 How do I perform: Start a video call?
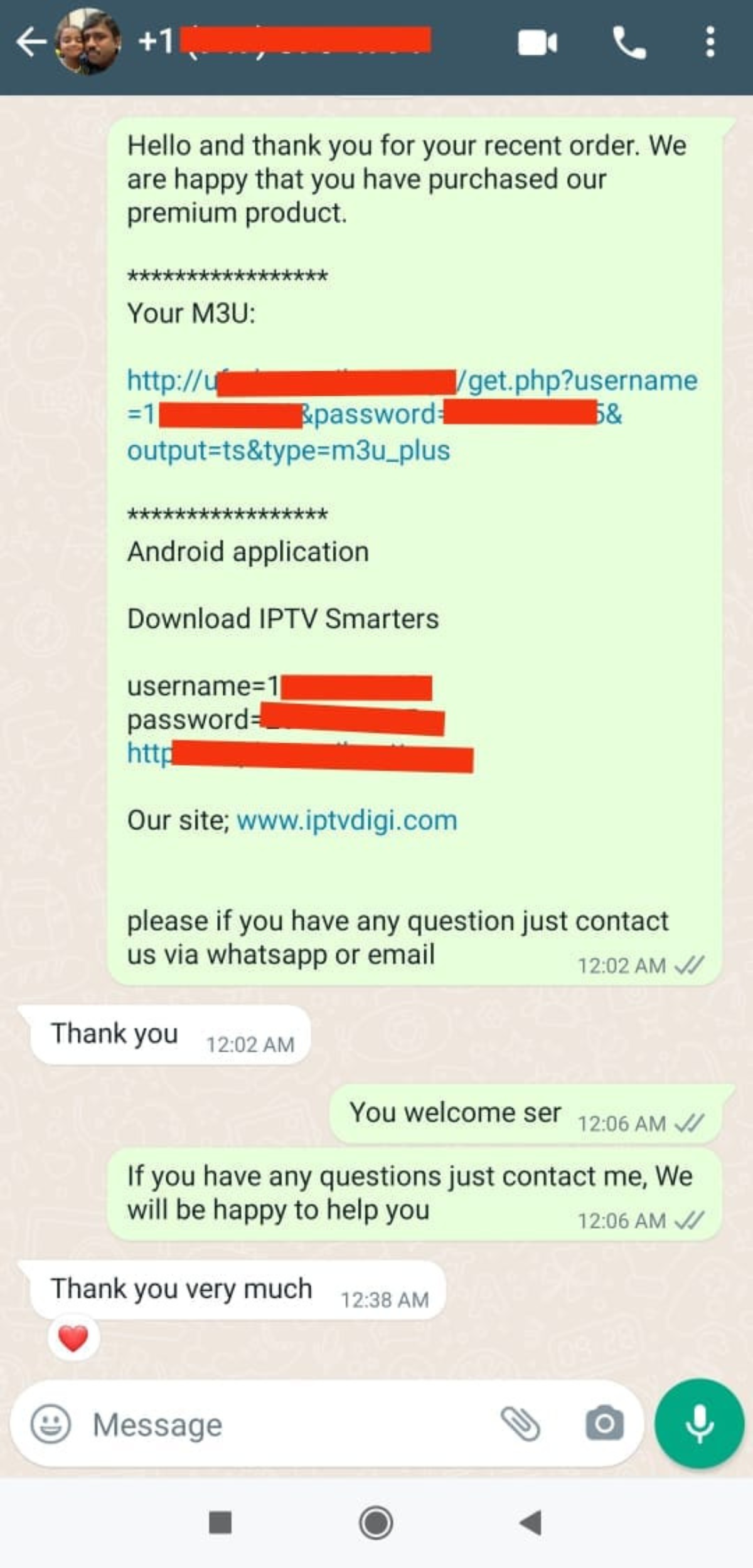click(x=537, y=43)
